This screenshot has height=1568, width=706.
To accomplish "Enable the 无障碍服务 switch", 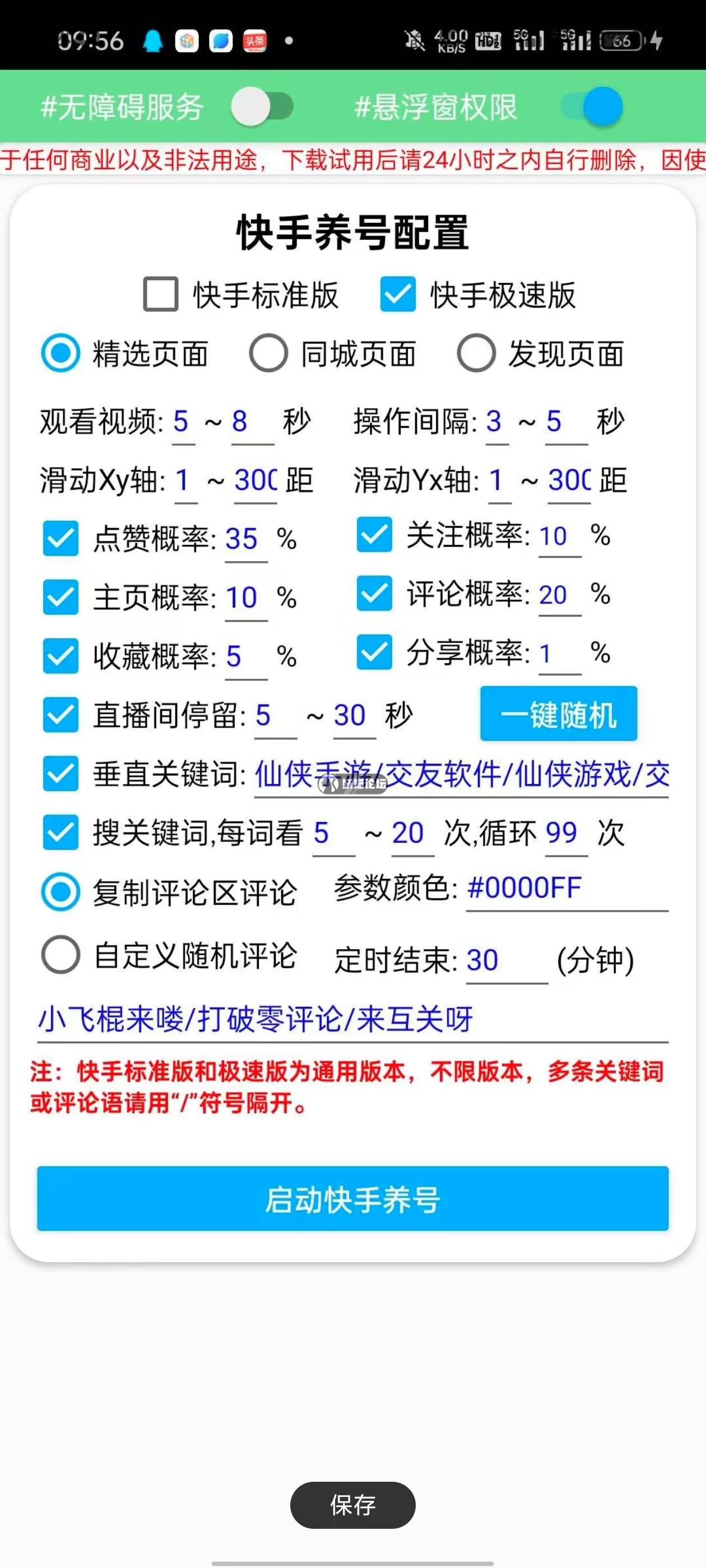I will (262, 106).
